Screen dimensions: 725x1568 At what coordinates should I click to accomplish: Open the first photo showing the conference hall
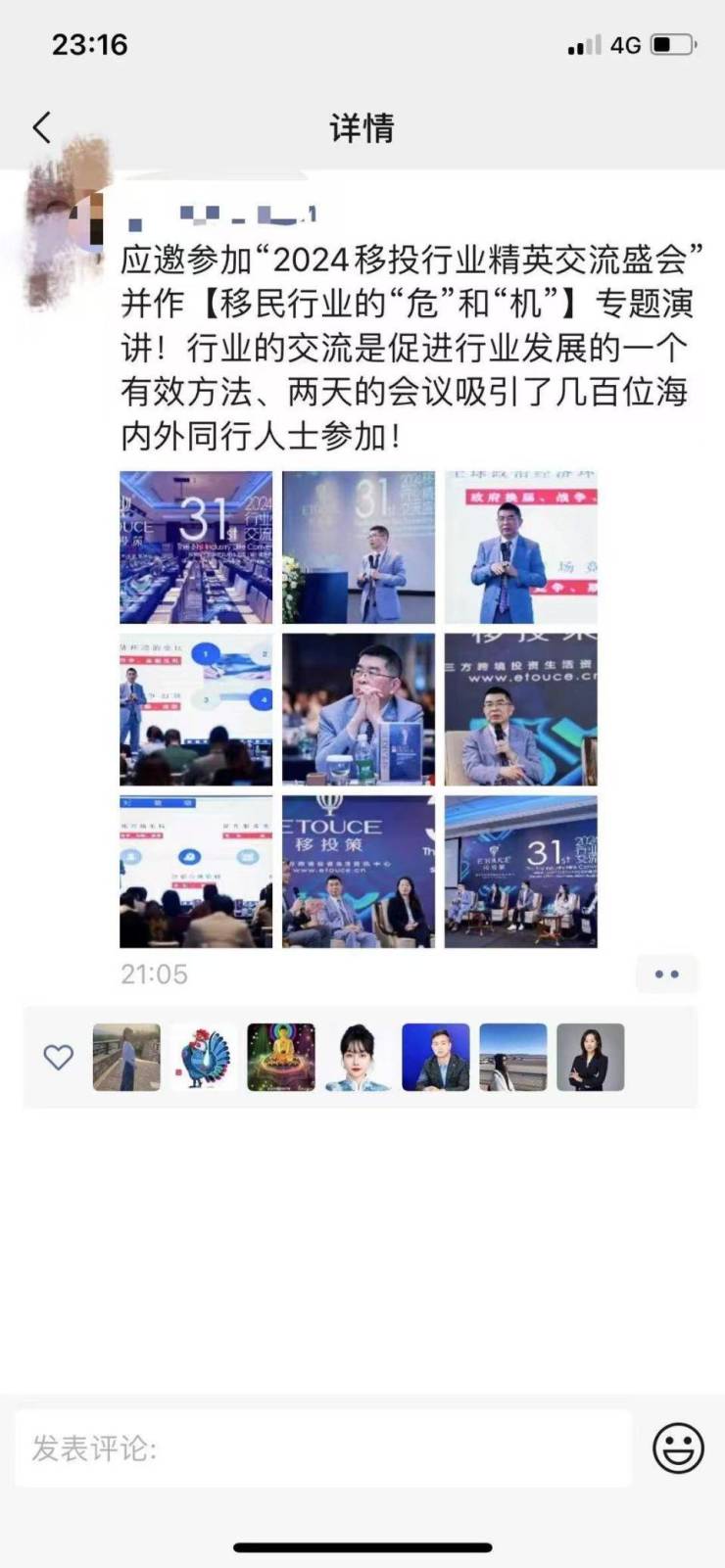(x=196, y=547)
